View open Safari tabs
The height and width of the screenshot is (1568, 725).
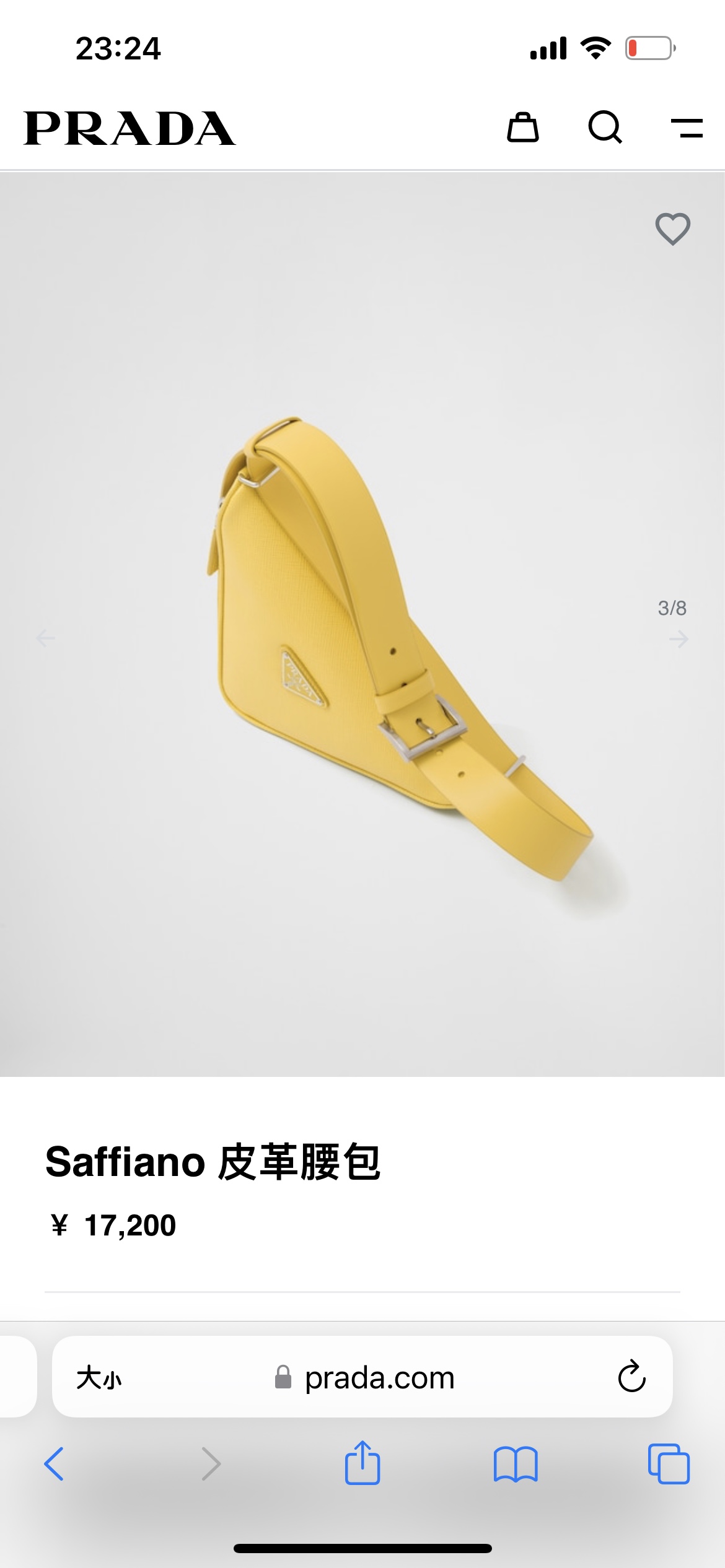pyautogui.click(x=669, y=1464)
